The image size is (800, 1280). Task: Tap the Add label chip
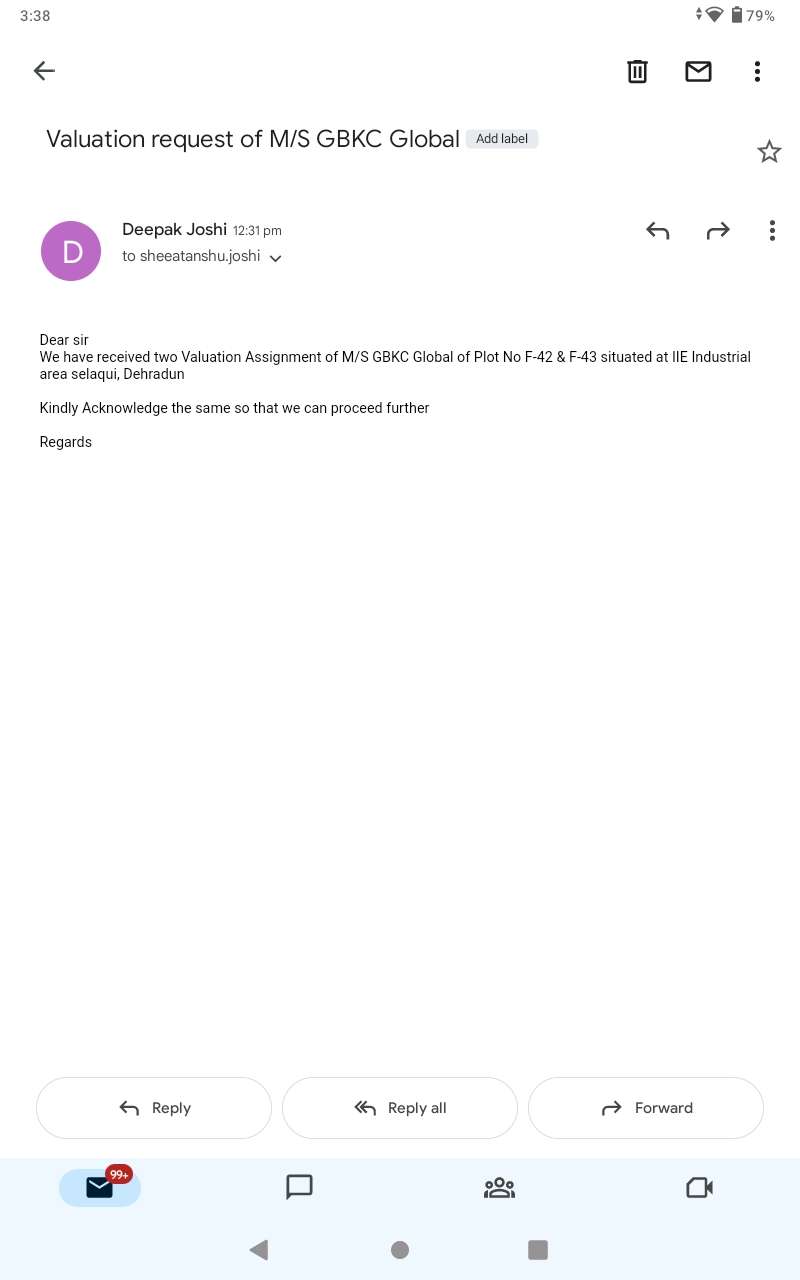502,139
